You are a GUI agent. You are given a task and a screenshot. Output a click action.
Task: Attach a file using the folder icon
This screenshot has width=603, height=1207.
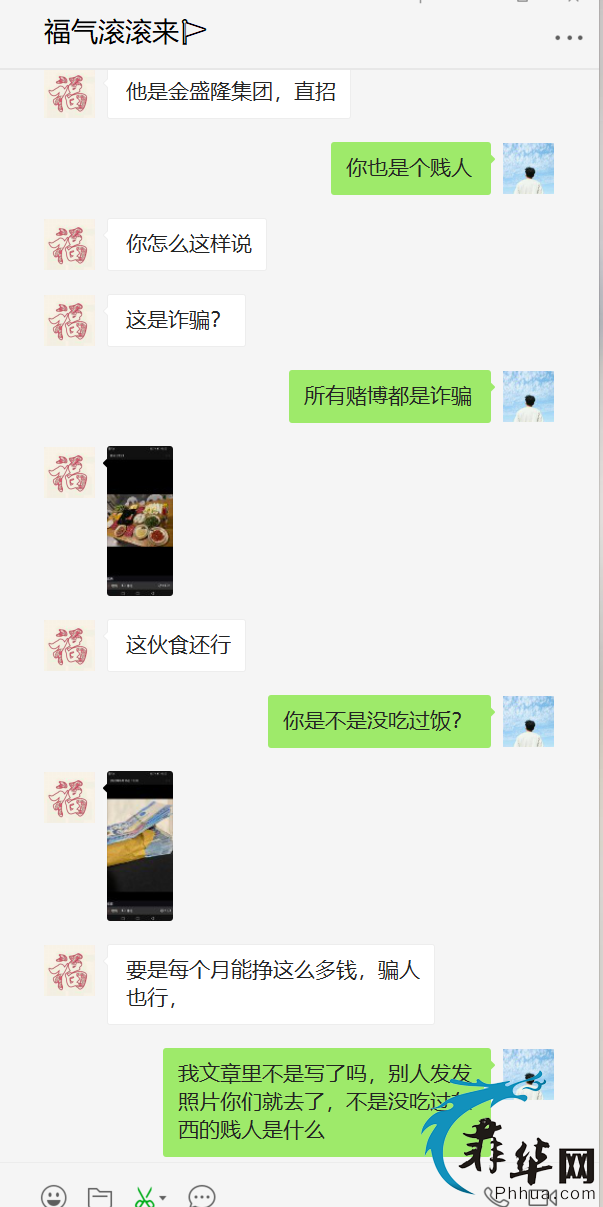coord(99,1196)
